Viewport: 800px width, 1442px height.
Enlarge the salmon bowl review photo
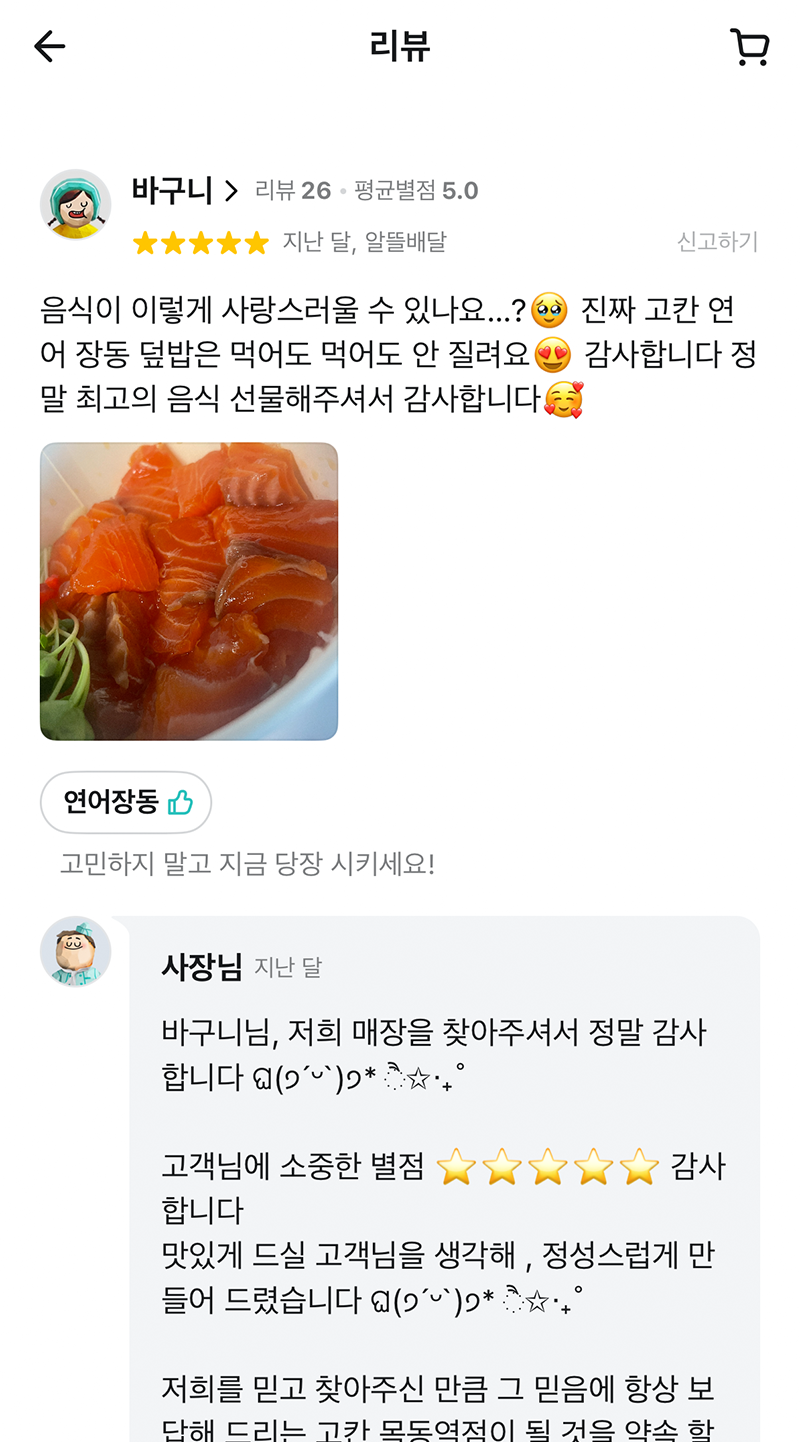coord(189,591)
